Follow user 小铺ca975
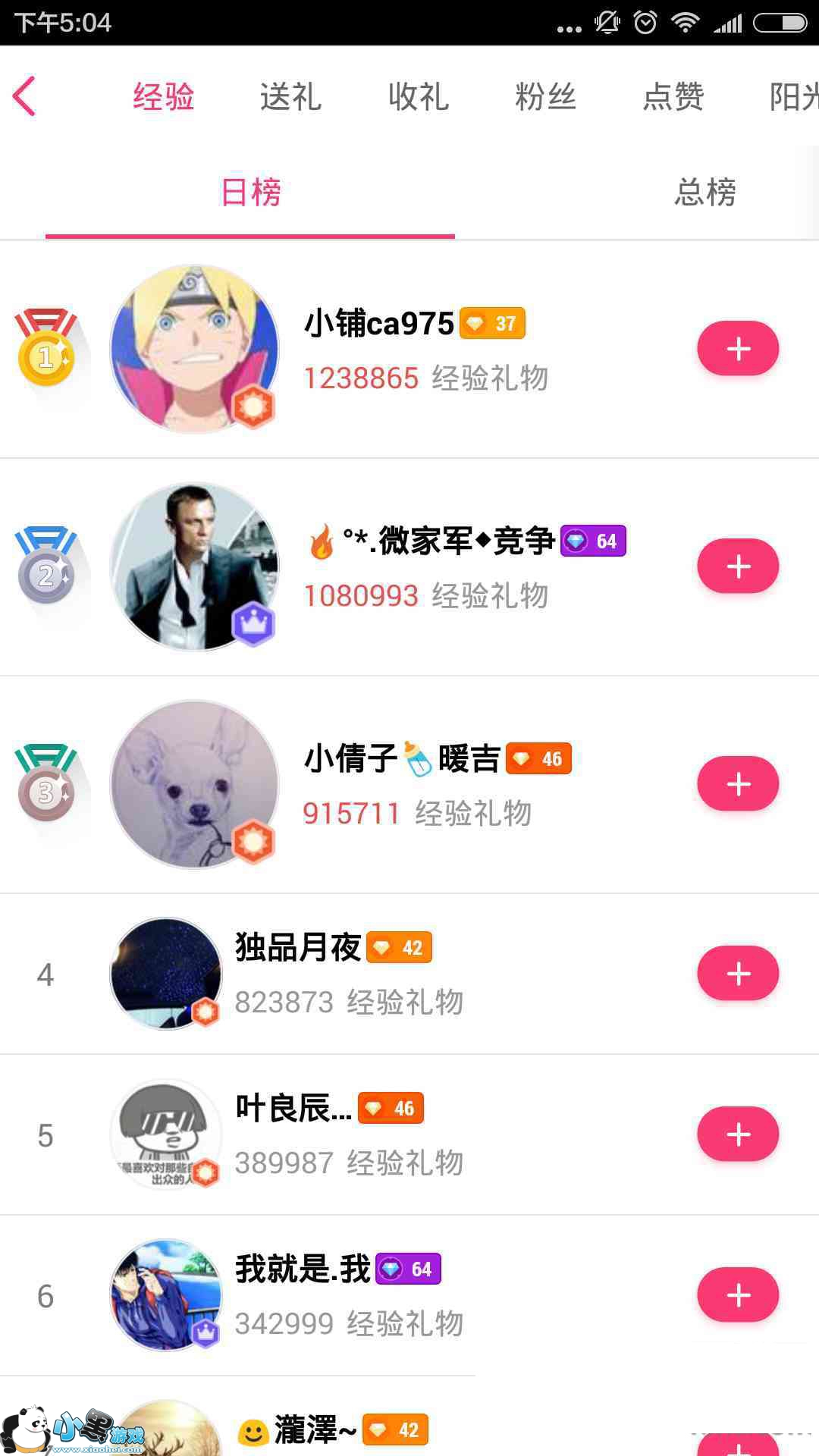The width and height of the screenshot is (819, 1456). click(738, 349)
